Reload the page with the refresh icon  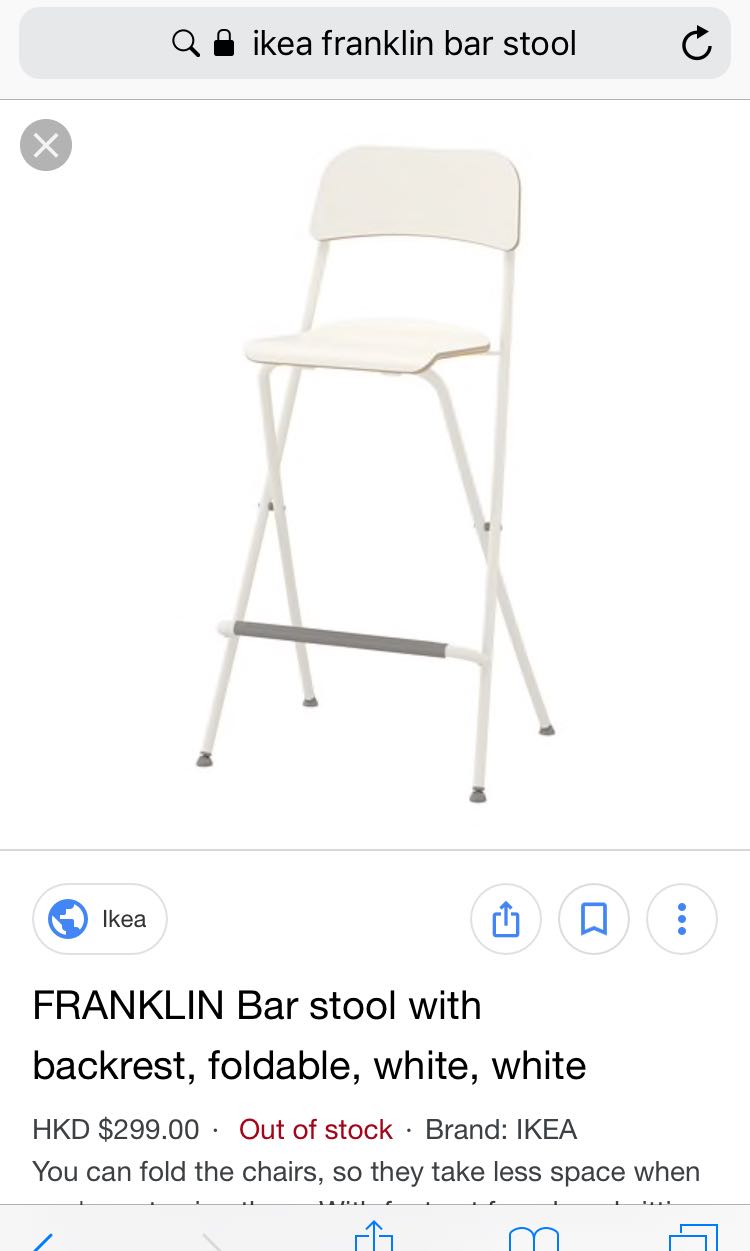[696, 43]
